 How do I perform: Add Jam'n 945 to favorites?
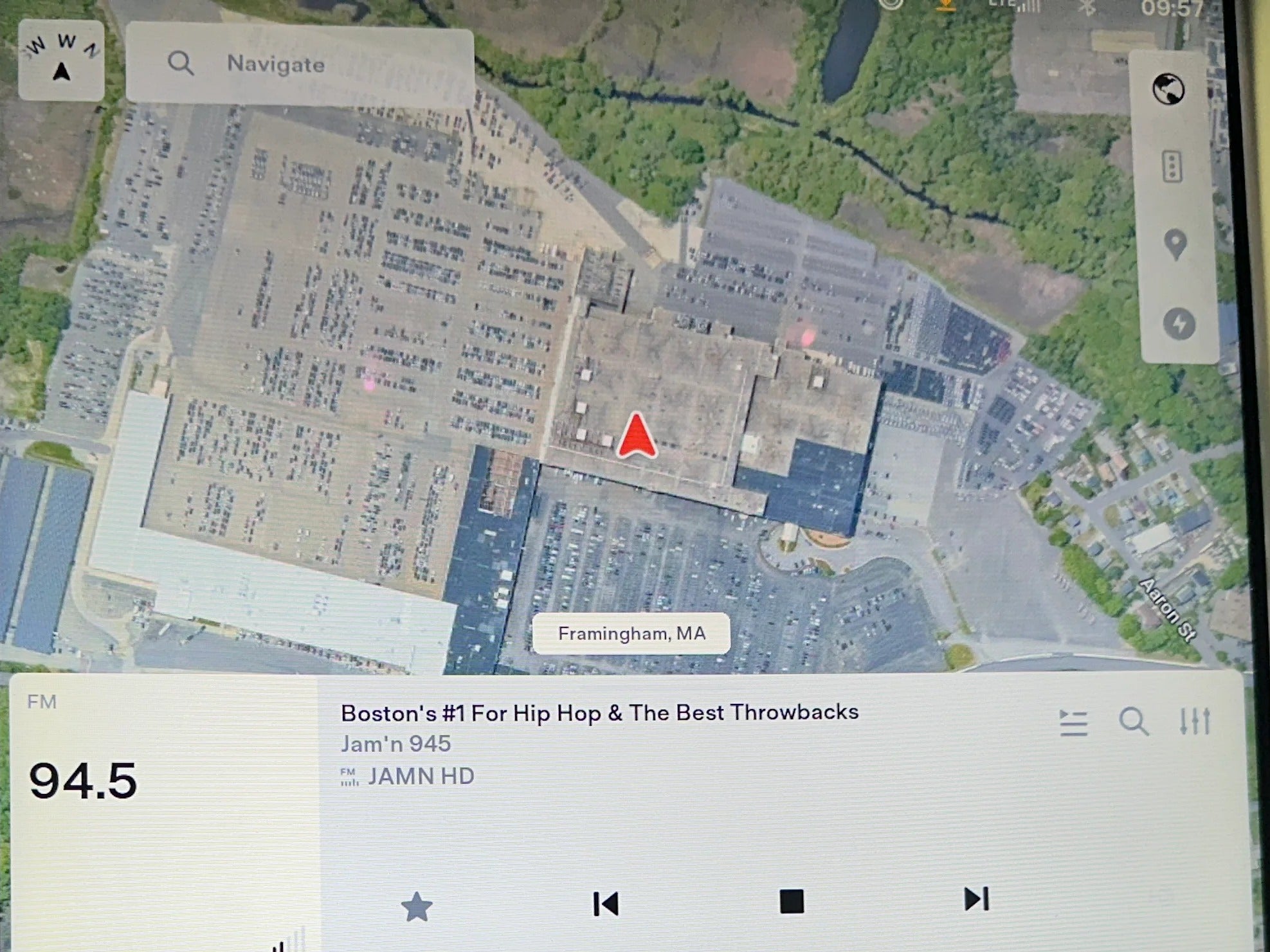pos(417,906)
